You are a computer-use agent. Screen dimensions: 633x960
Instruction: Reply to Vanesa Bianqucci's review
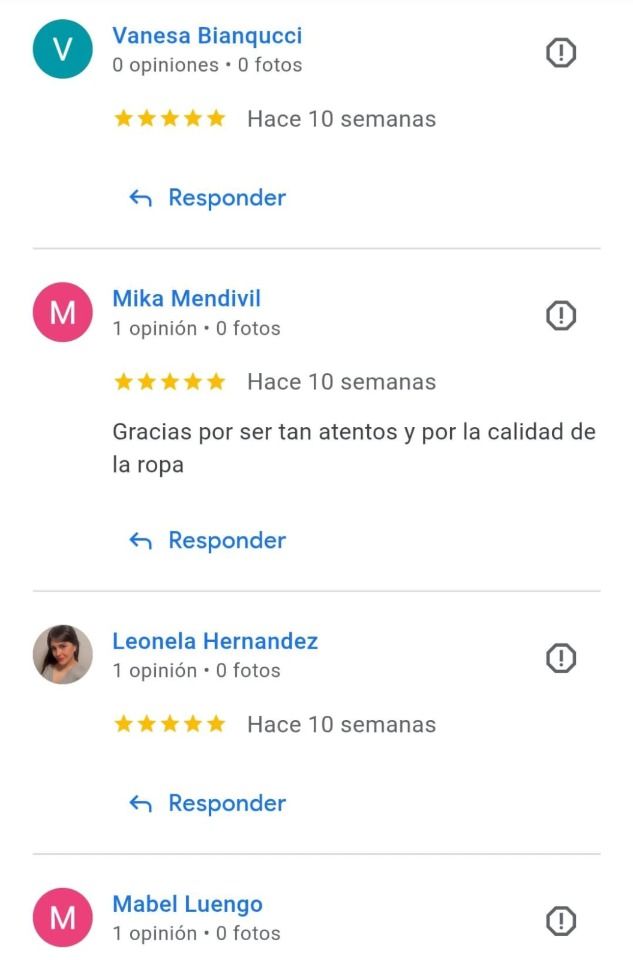pyautogui.click(x=208, y=198)
